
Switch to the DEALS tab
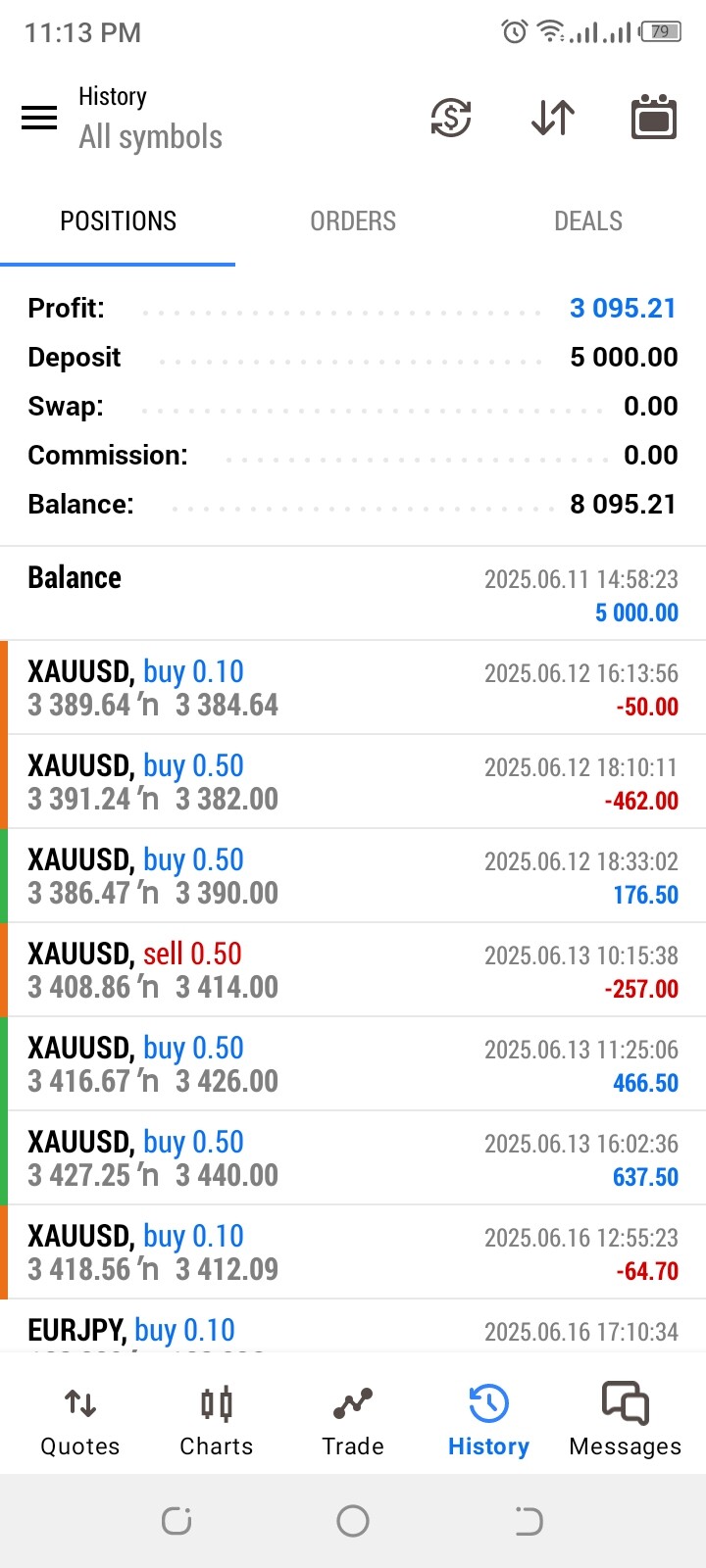pyautogui.click(x=588, y=221)
